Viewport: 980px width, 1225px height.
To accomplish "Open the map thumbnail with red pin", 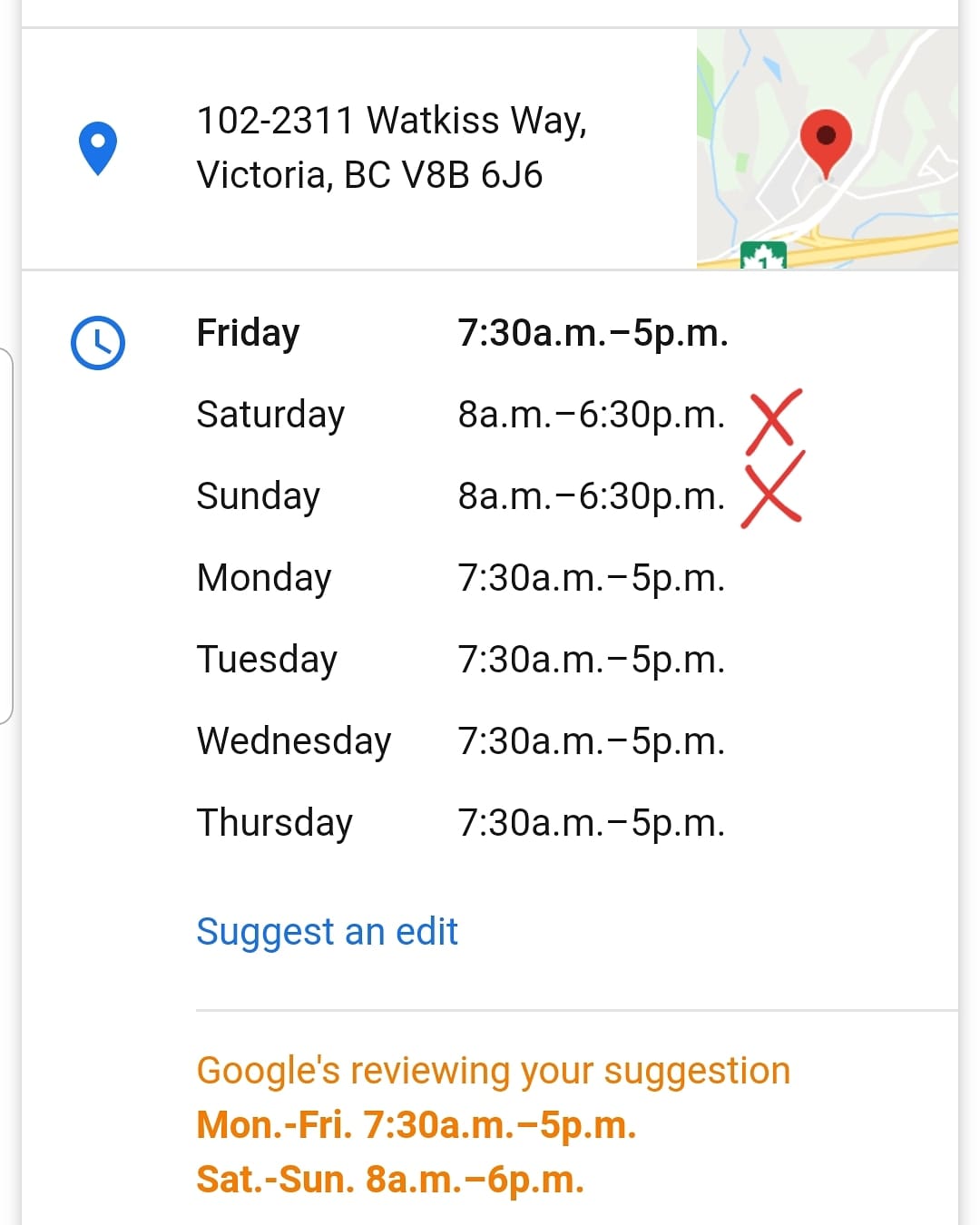I will (x=827, y=150).
